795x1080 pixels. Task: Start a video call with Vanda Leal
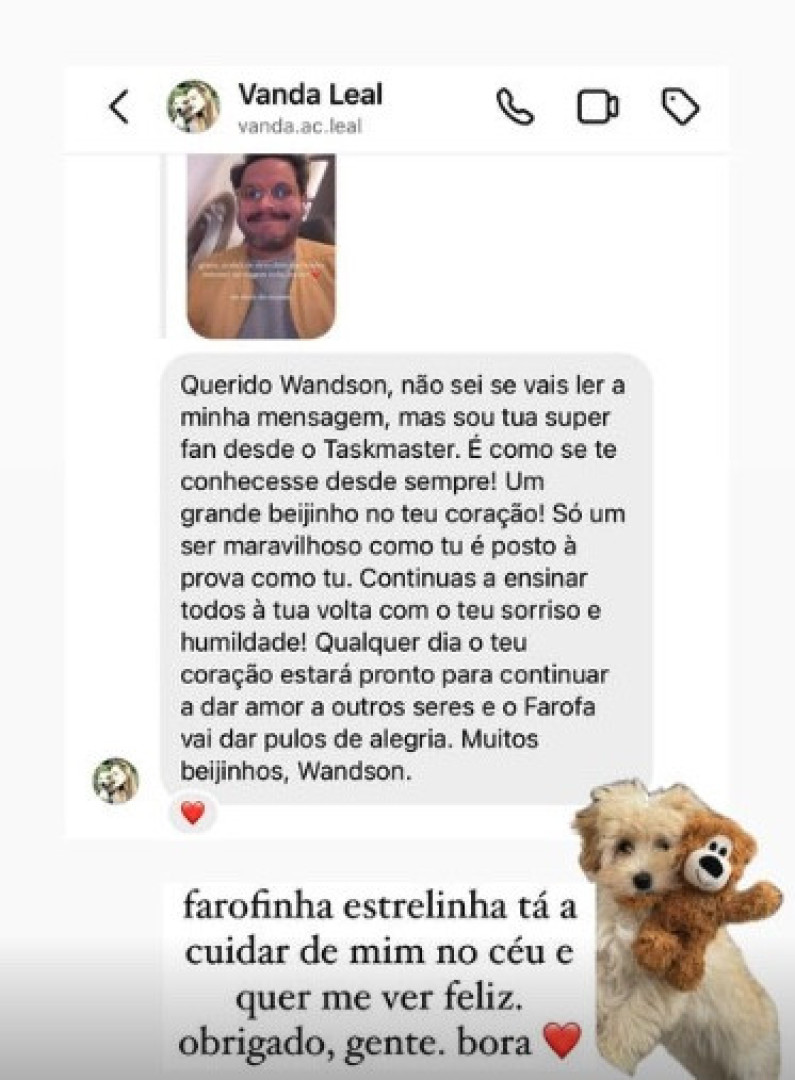coord(597,104)
